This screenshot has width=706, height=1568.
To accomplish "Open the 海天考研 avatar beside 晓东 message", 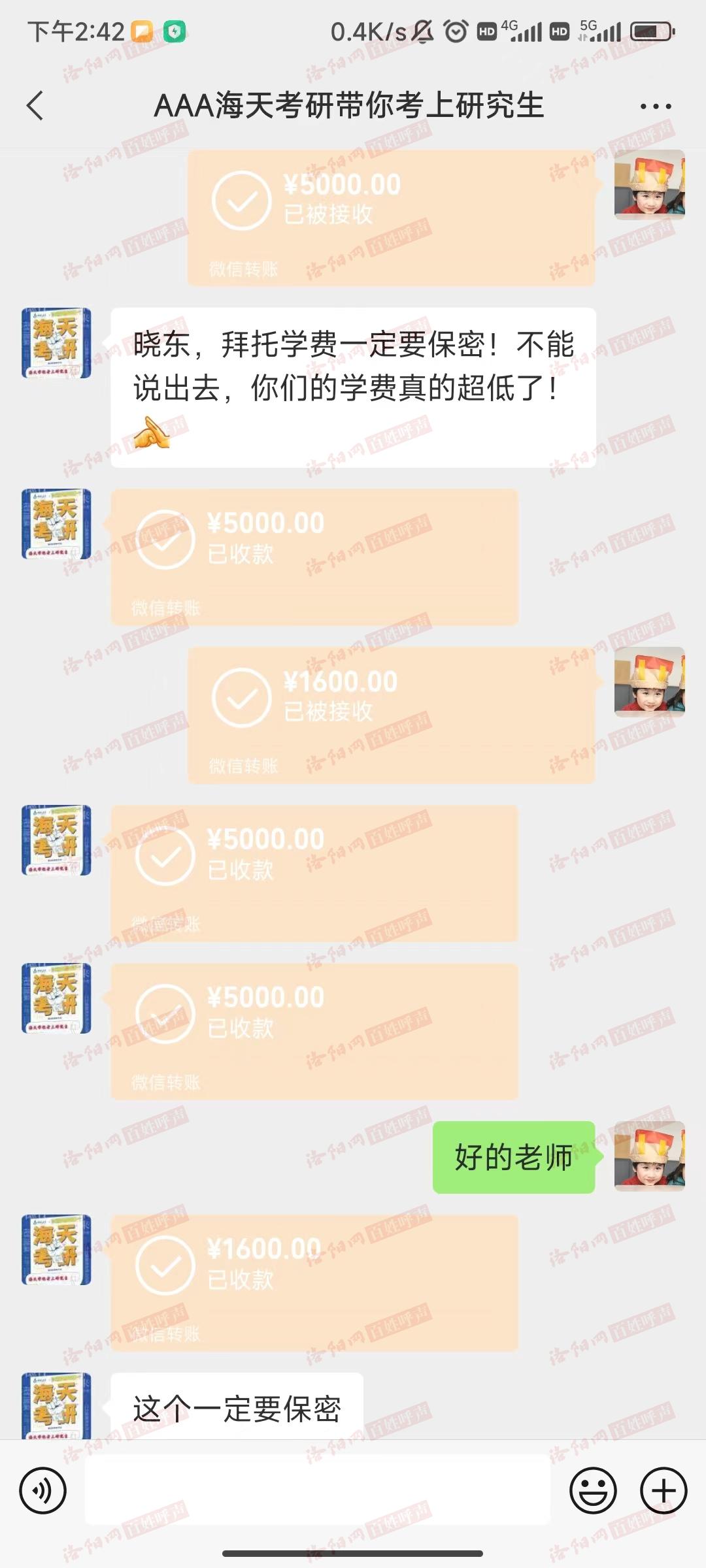I will tap(56, 343).
